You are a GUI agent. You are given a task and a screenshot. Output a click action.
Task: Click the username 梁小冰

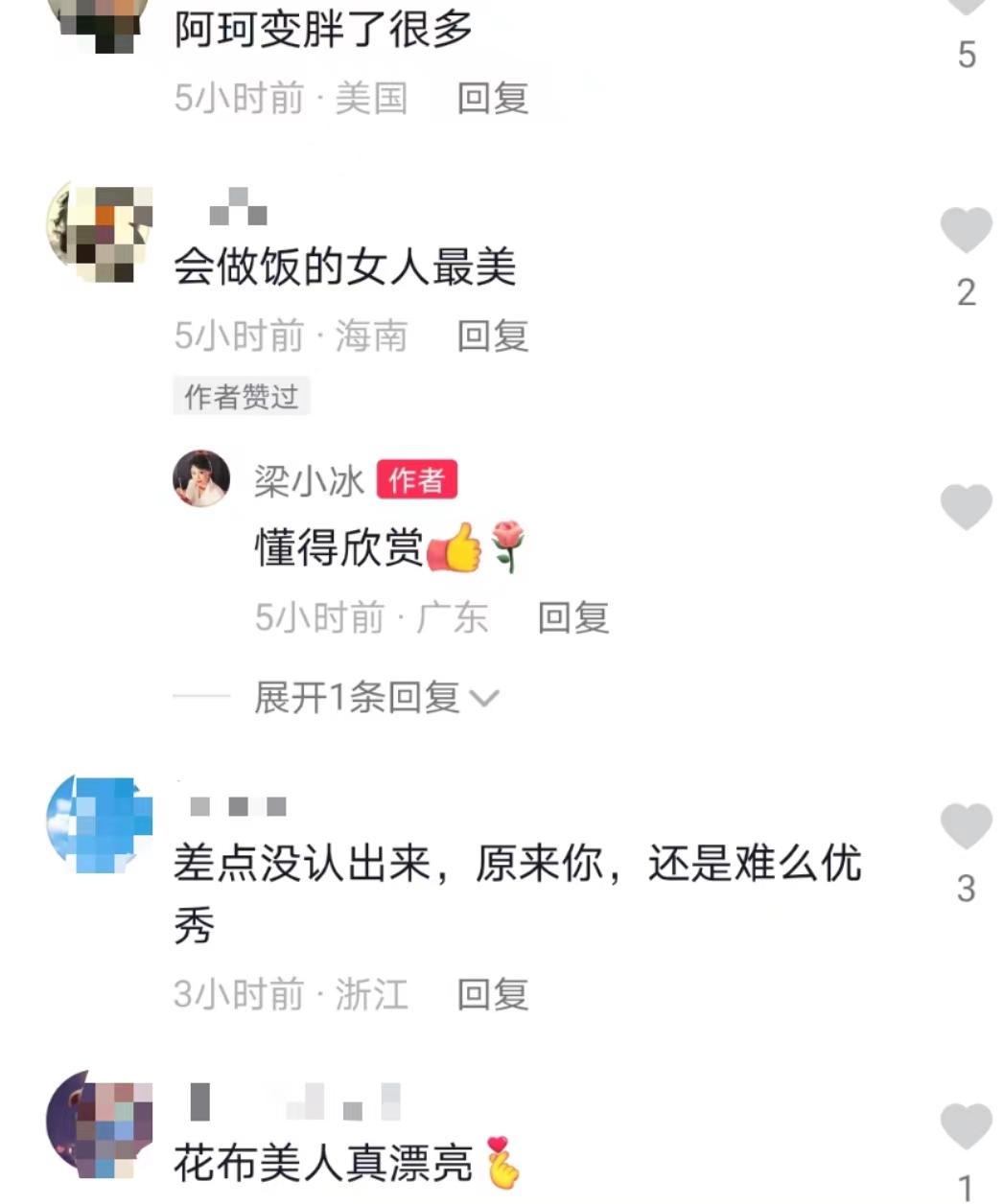click(x=310, y=479)
